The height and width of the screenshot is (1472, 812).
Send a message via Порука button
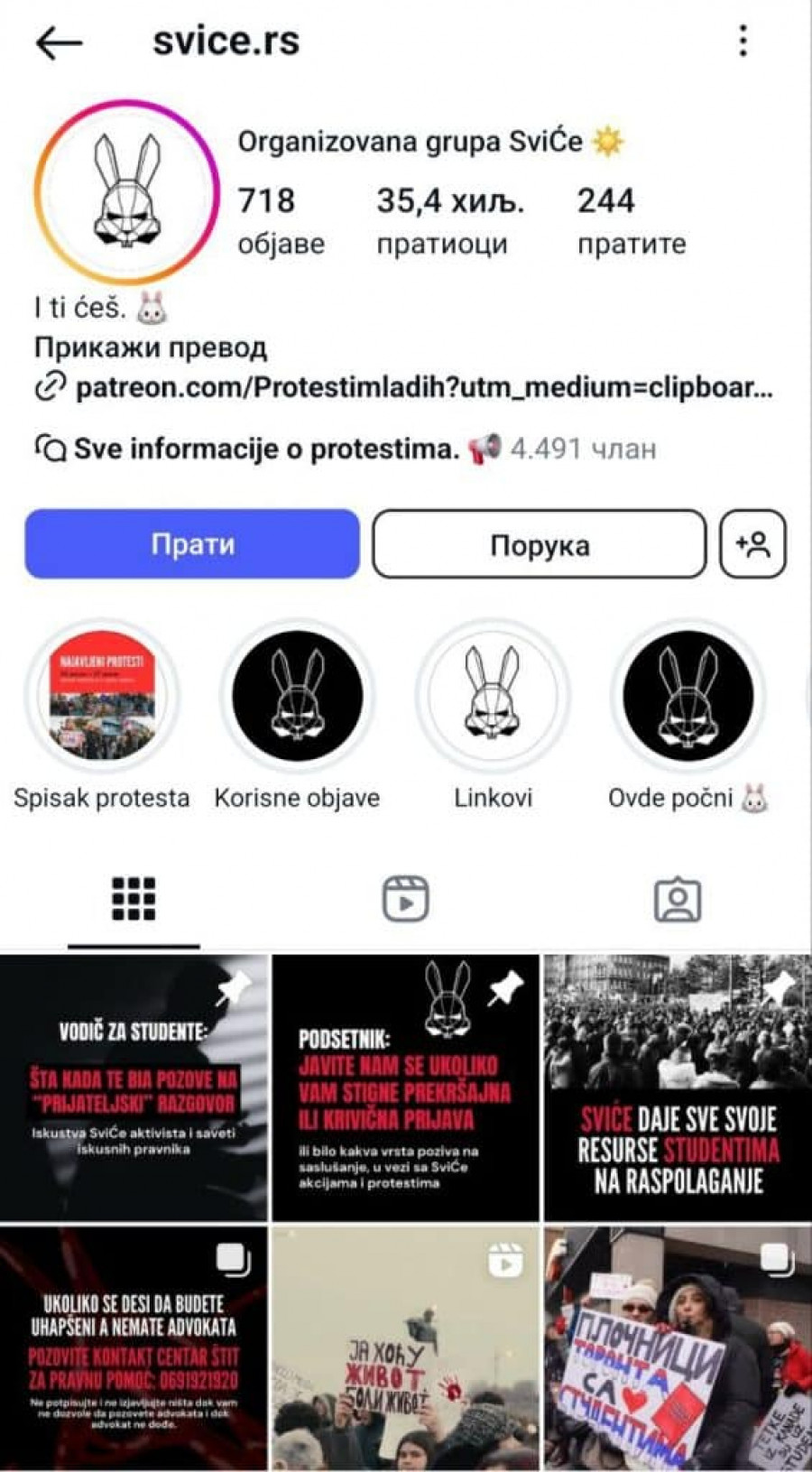[539, 544]
